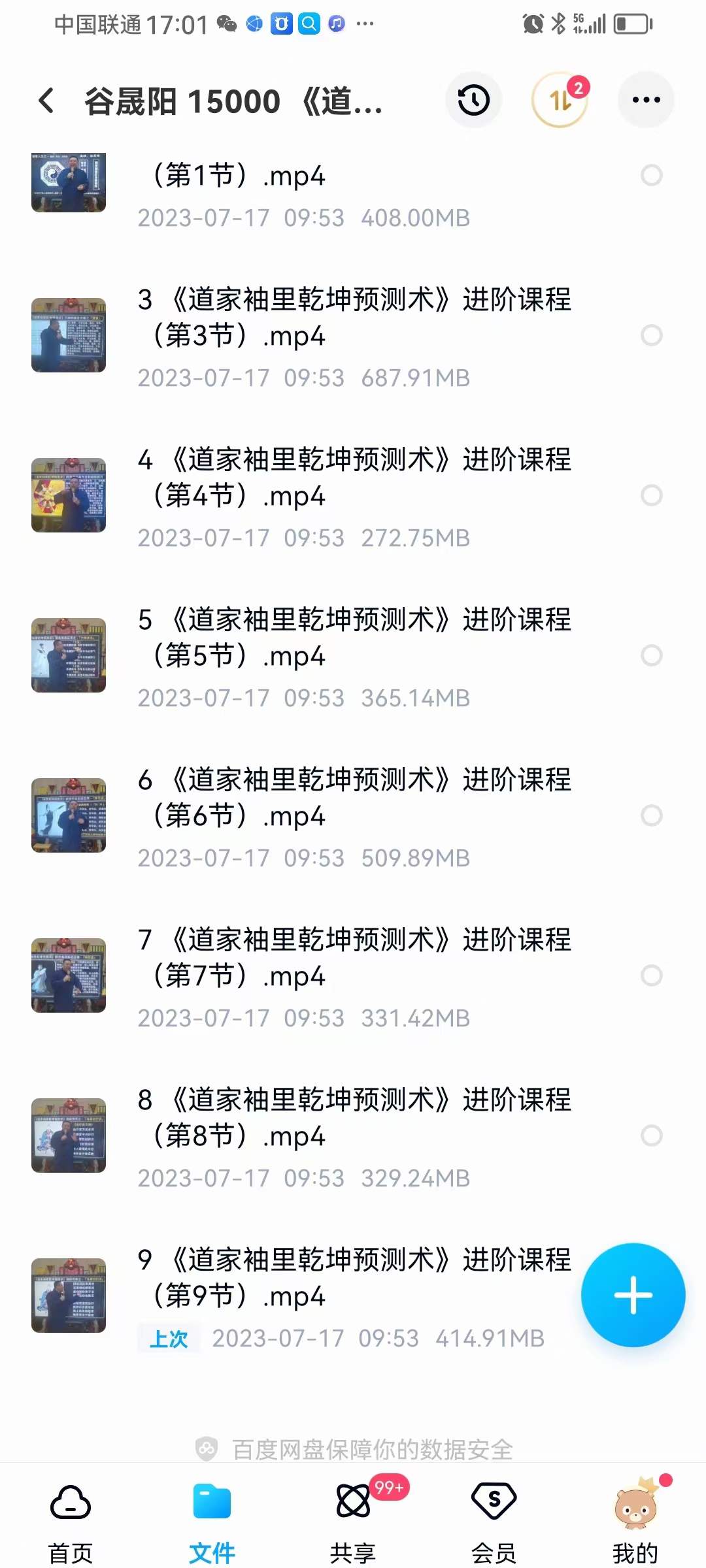The width and height of the screenshot is (706, 1568).
Task: Open the thumbnail of 第6节 video
Action: click(x=67, y=814)
